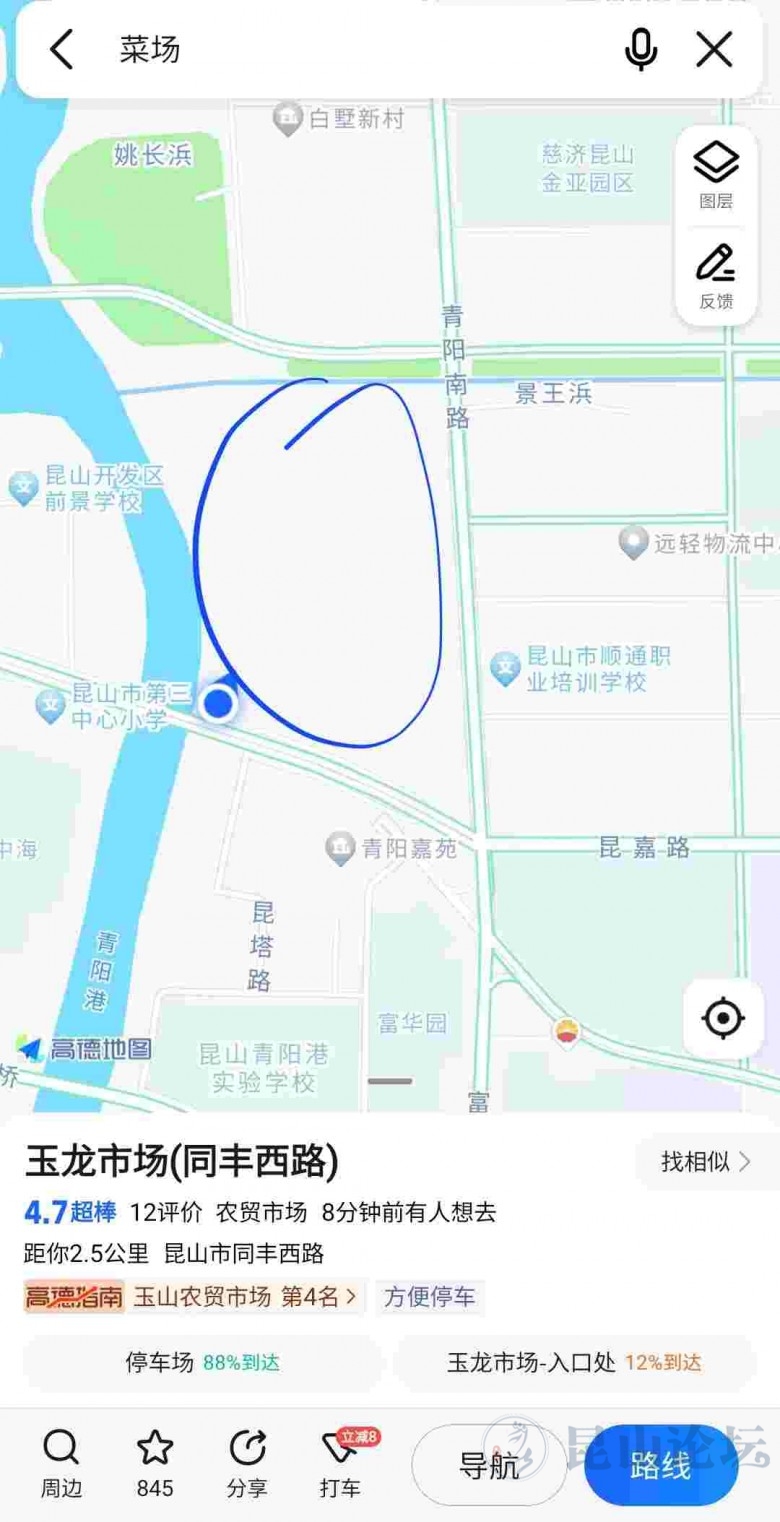The width and height of the screenshot is (780, 1522).
Task: Tap the 找相似 find similar button
Action: 705,1161
